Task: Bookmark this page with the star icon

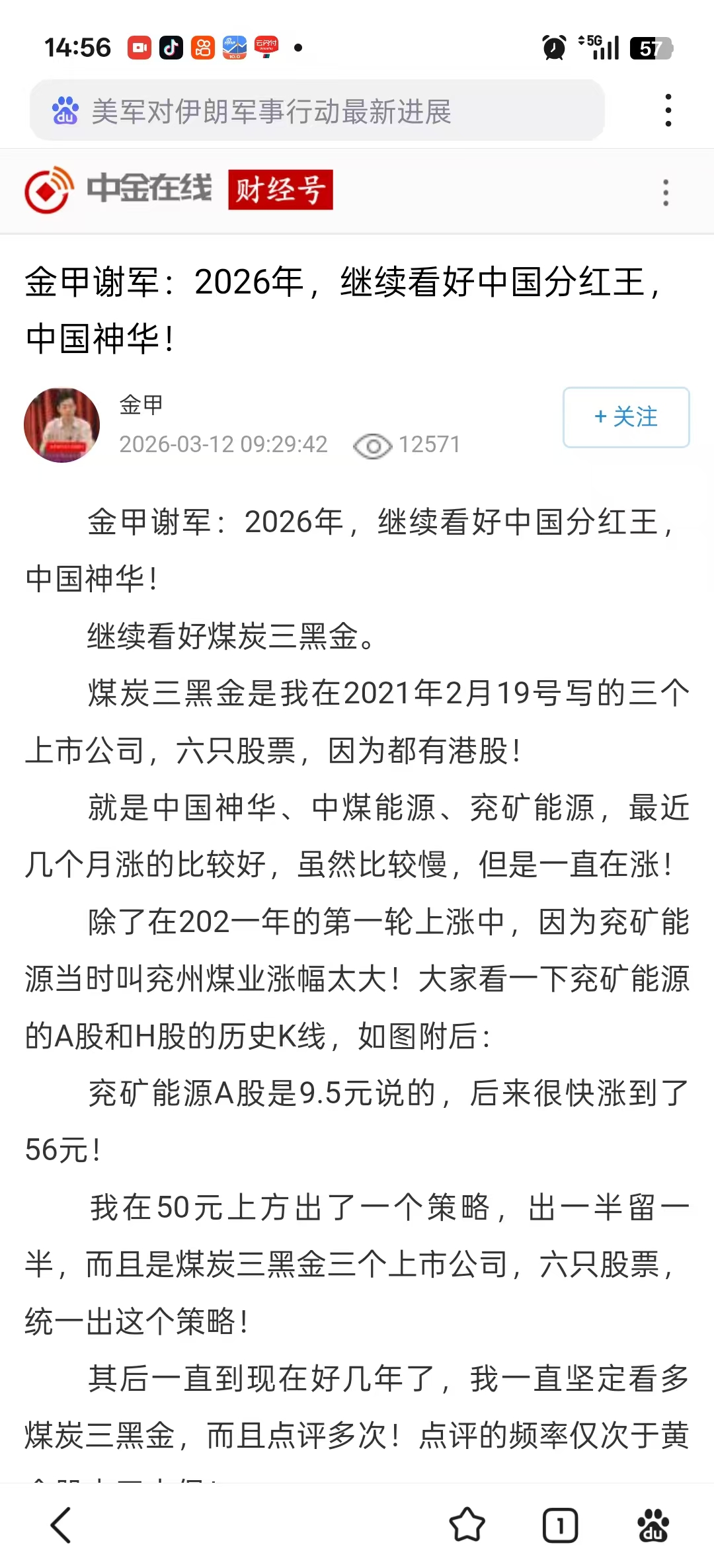Action: click(x=467, y=1525)
